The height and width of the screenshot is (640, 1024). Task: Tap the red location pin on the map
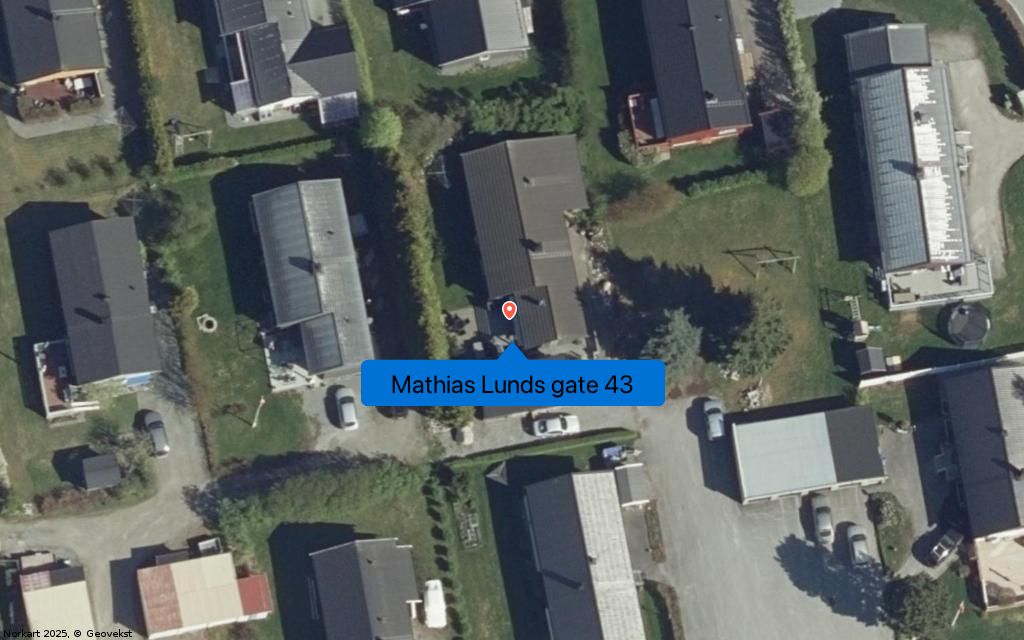click(509, 310)
